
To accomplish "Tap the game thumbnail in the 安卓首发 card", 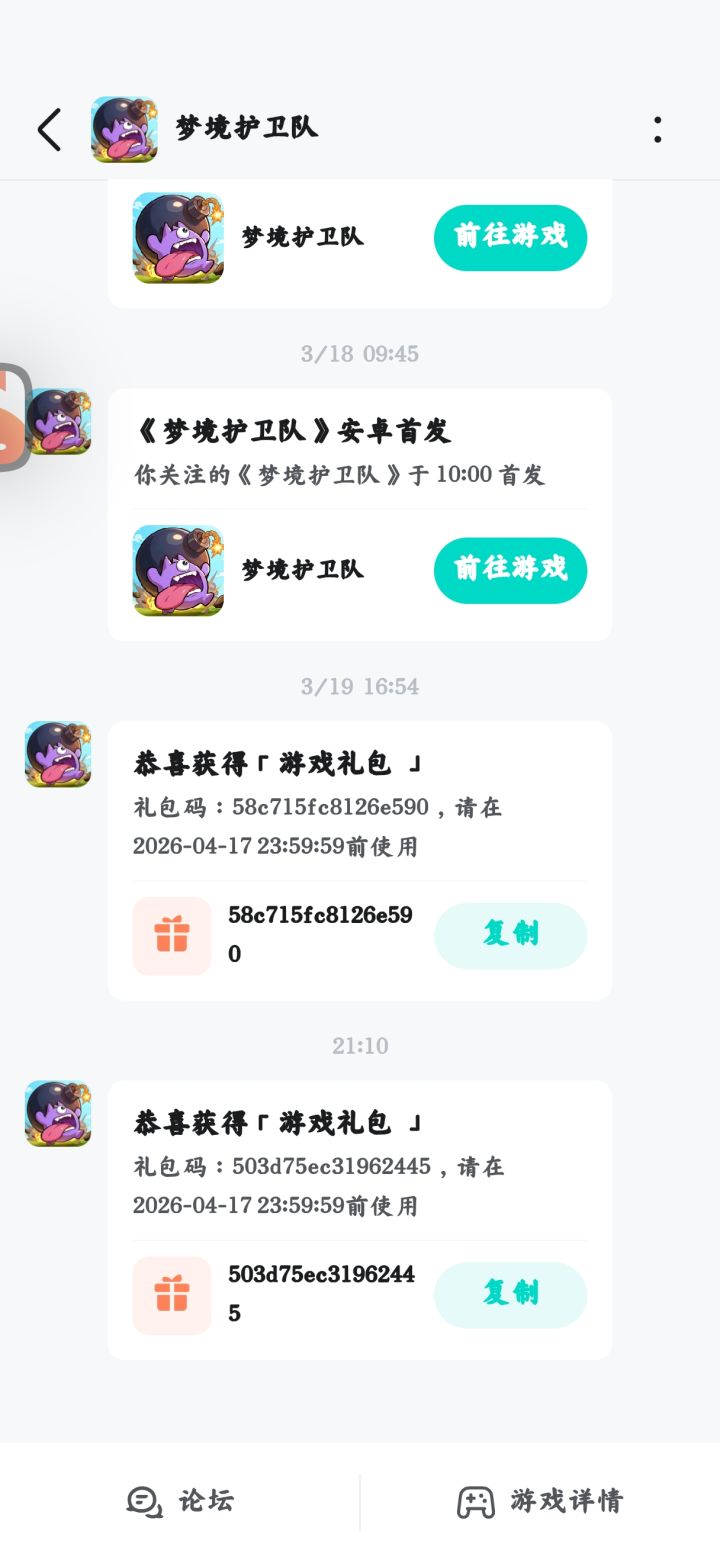I will tap(177, 570).
